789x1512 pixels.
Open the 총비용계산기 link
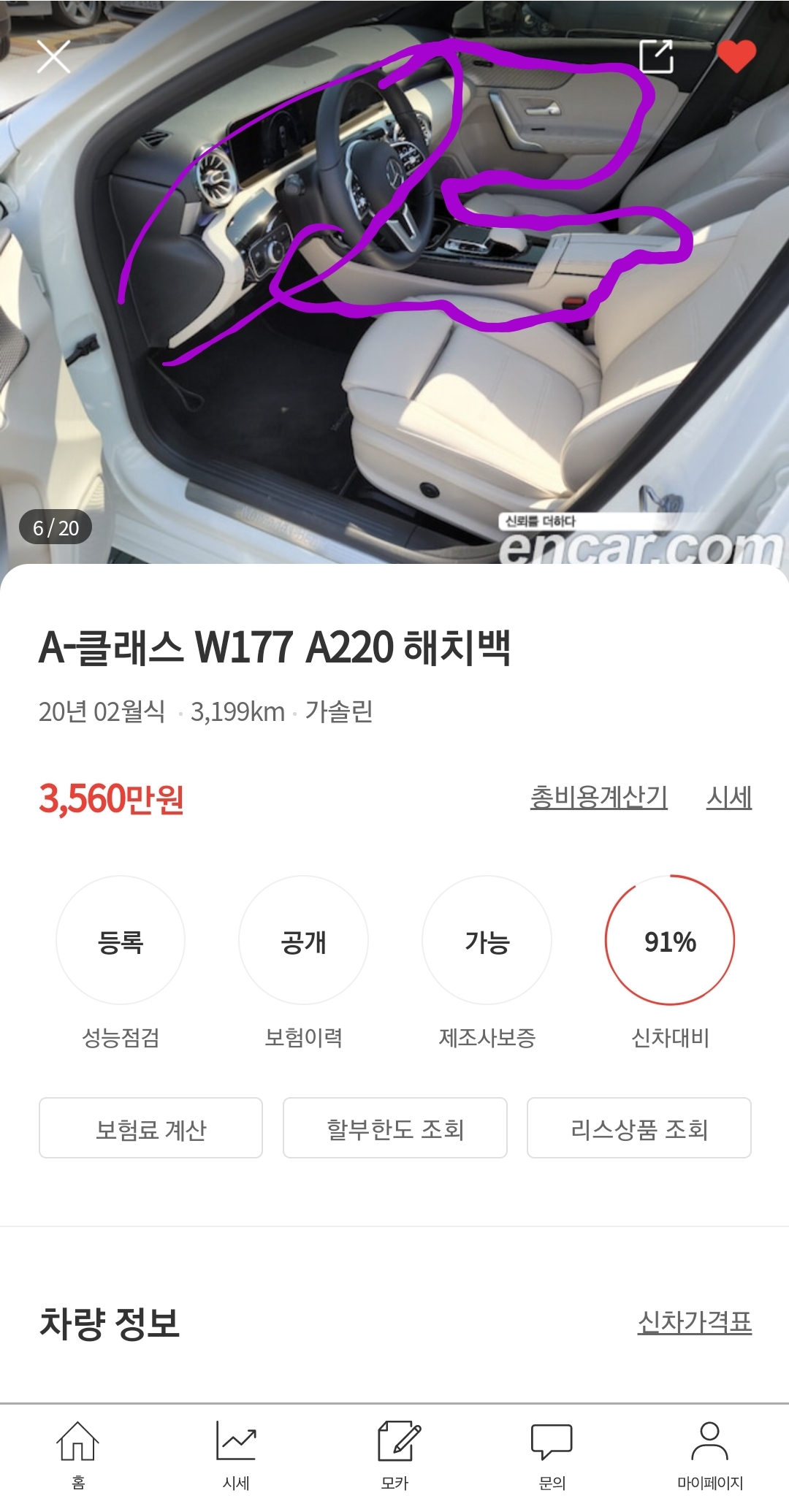[598, 797]
